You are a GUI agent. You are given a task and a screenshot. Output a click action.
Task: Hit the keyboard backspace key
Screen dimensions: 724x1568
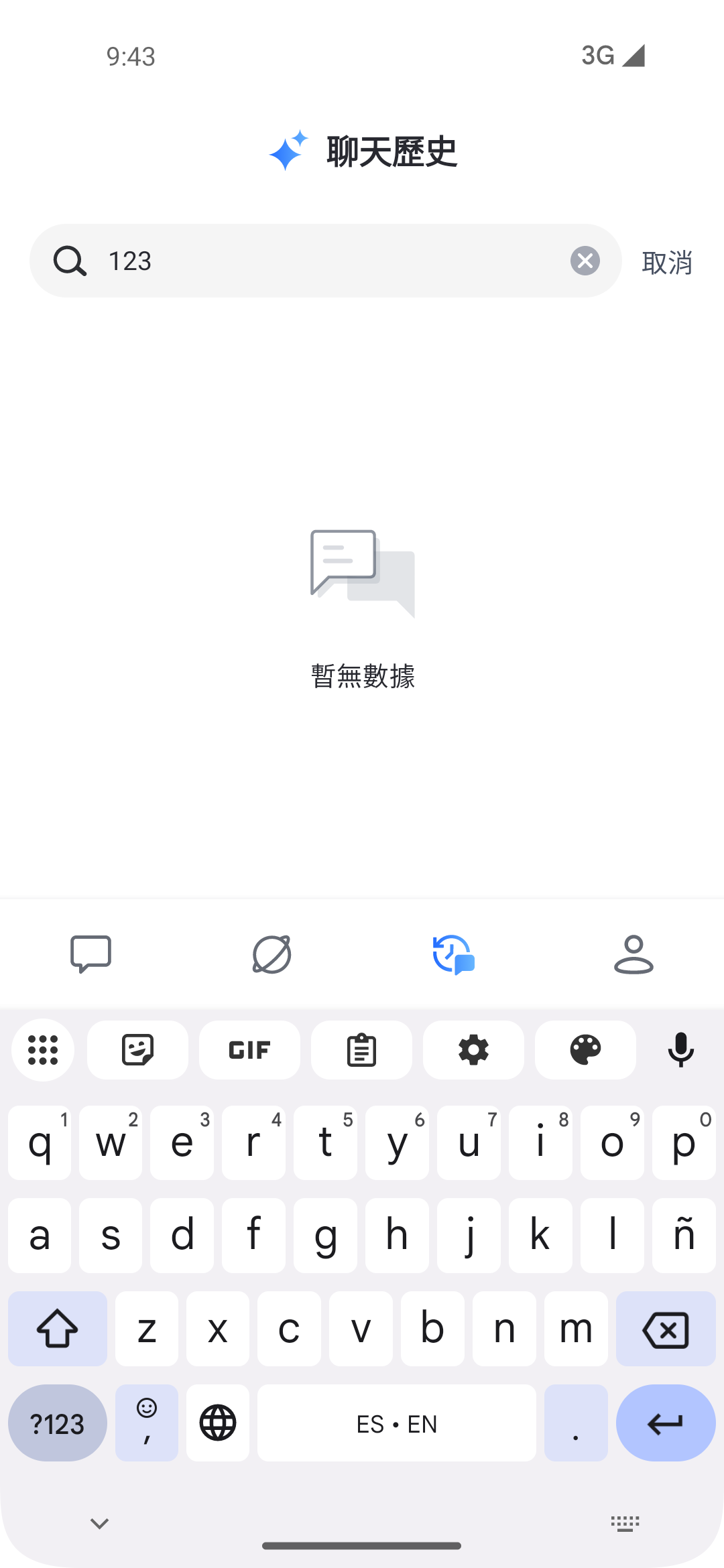666,1329
